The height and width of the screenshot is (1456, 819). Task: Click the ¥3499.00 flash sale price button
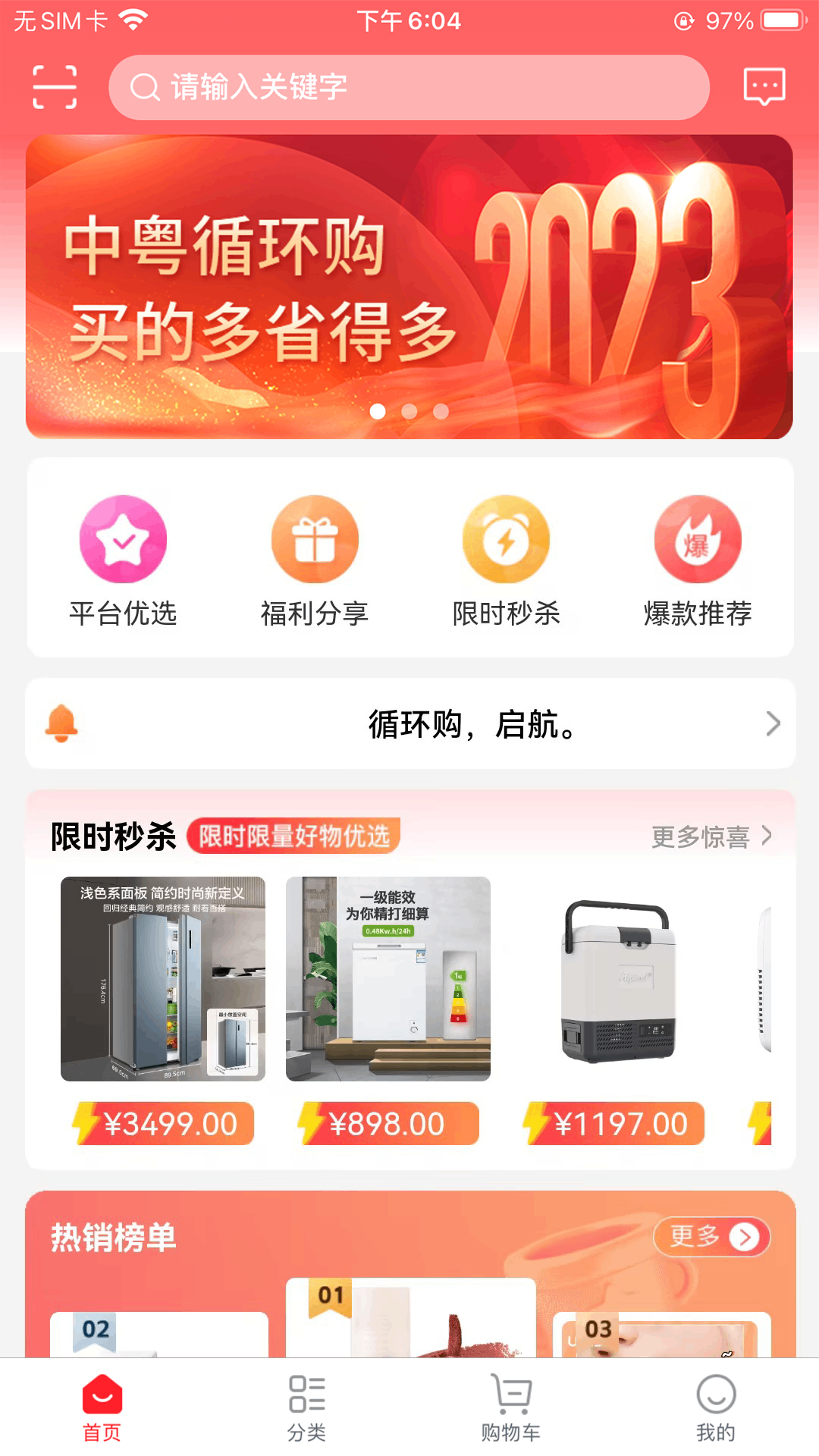pyautogui.click(x=162, y=1124)
